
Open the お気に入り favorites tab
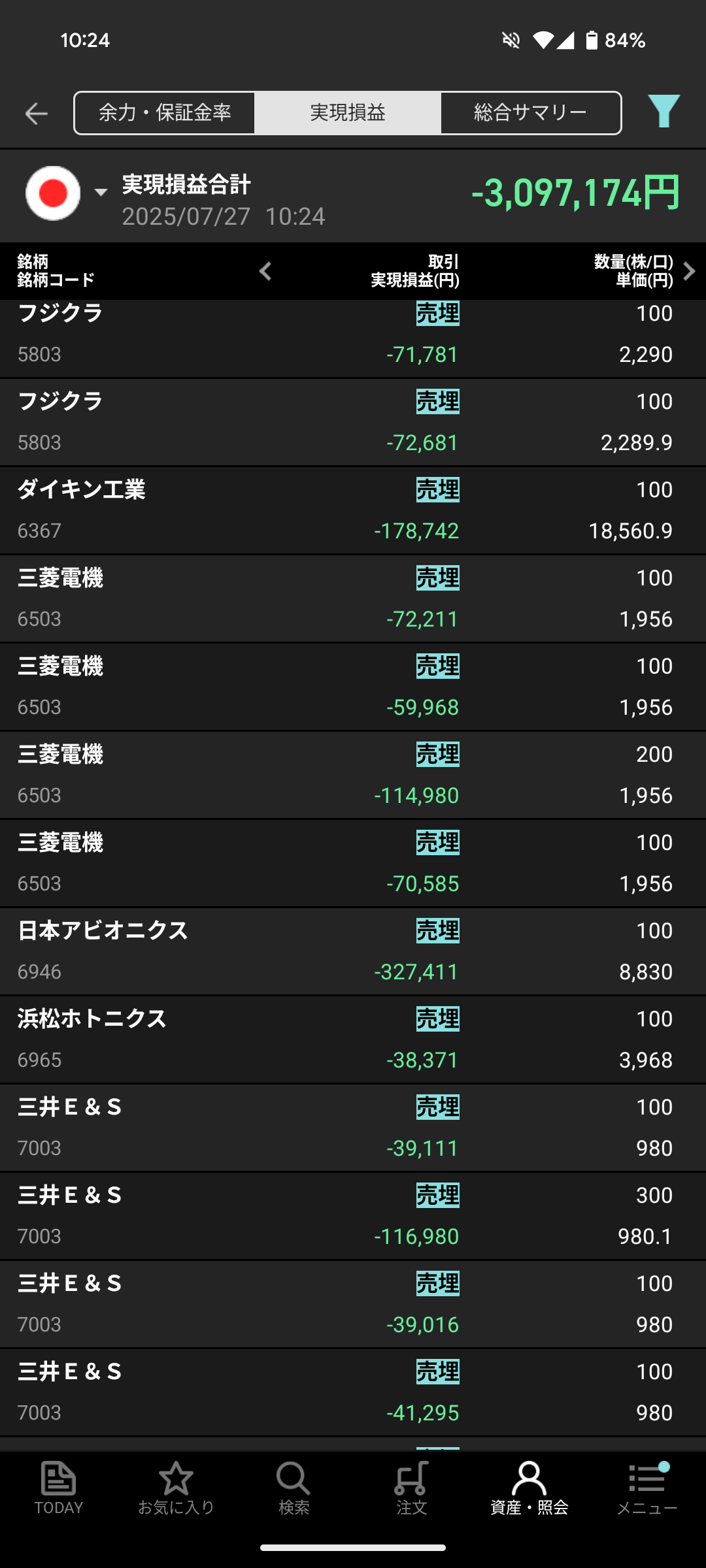[x=176, y=1488]
